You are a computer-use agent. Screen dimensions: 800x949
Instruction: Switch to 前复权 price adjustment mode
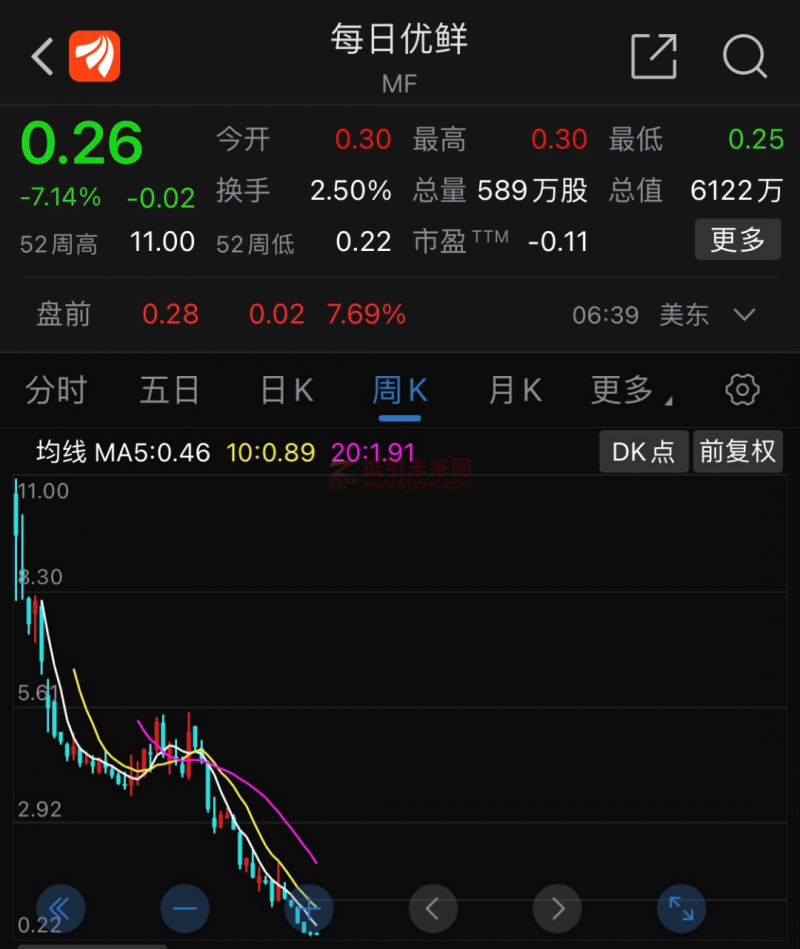738,451
